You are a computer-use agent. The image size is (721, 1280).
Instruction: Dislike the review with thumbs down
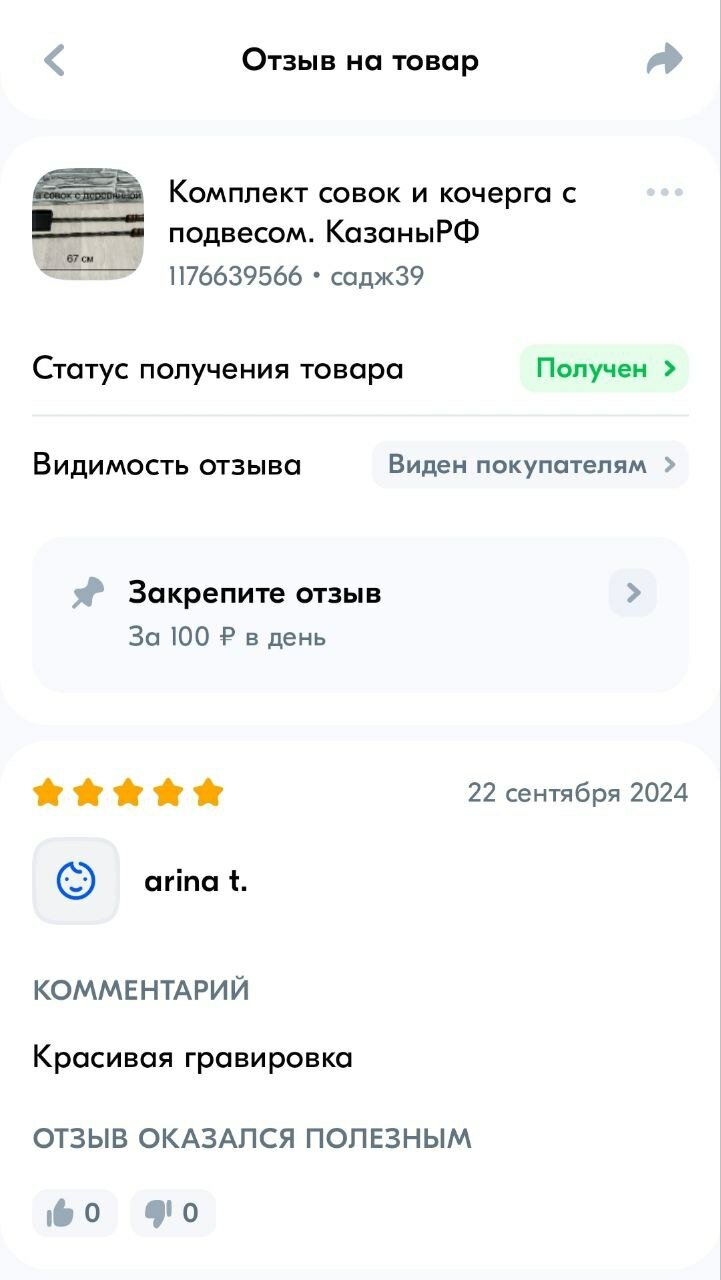(172, 1213)
